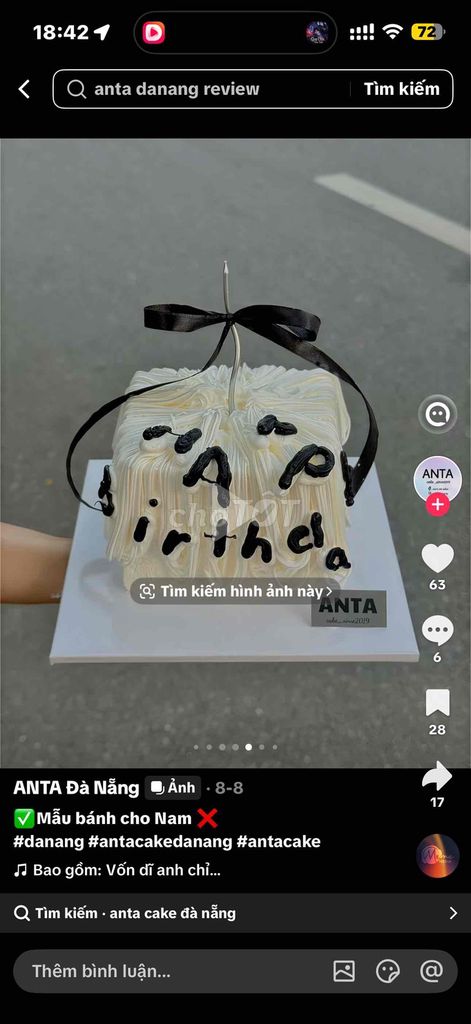471x1024 pixels.
Task: Open the emoji picker in comment bar
Action: coord(388,971)
